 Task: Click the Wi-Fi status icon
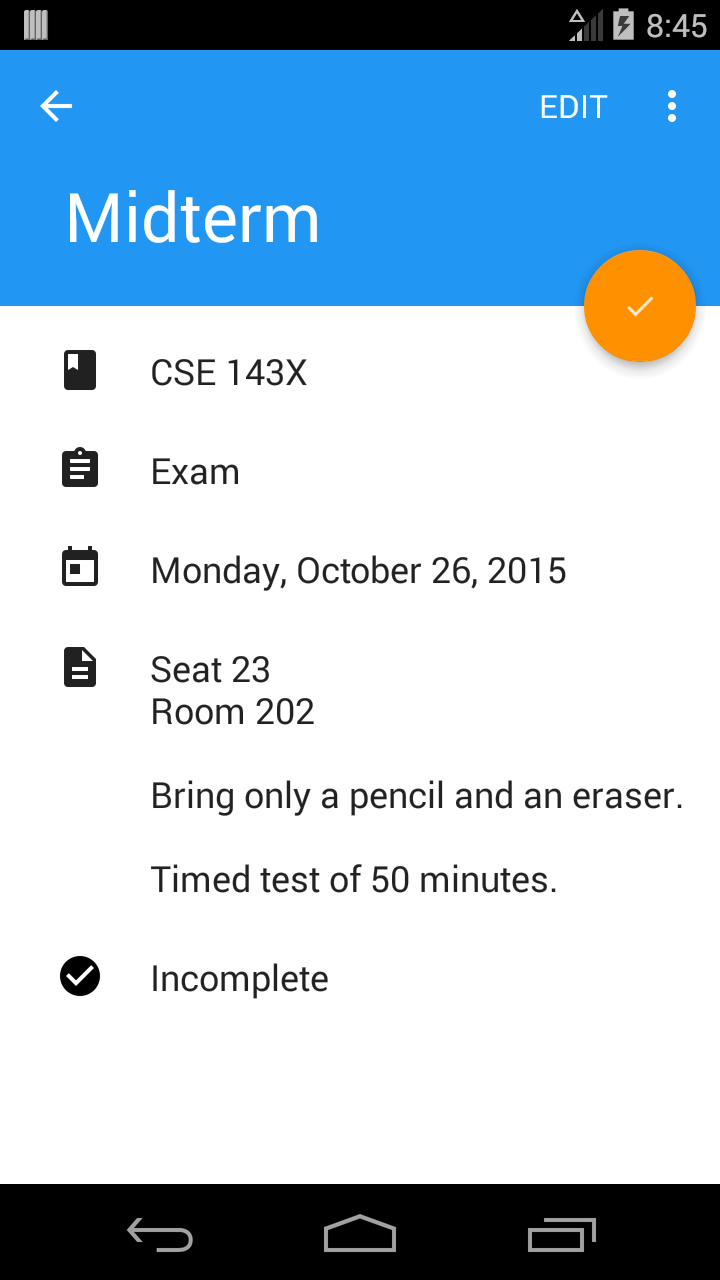pos(578,20)
